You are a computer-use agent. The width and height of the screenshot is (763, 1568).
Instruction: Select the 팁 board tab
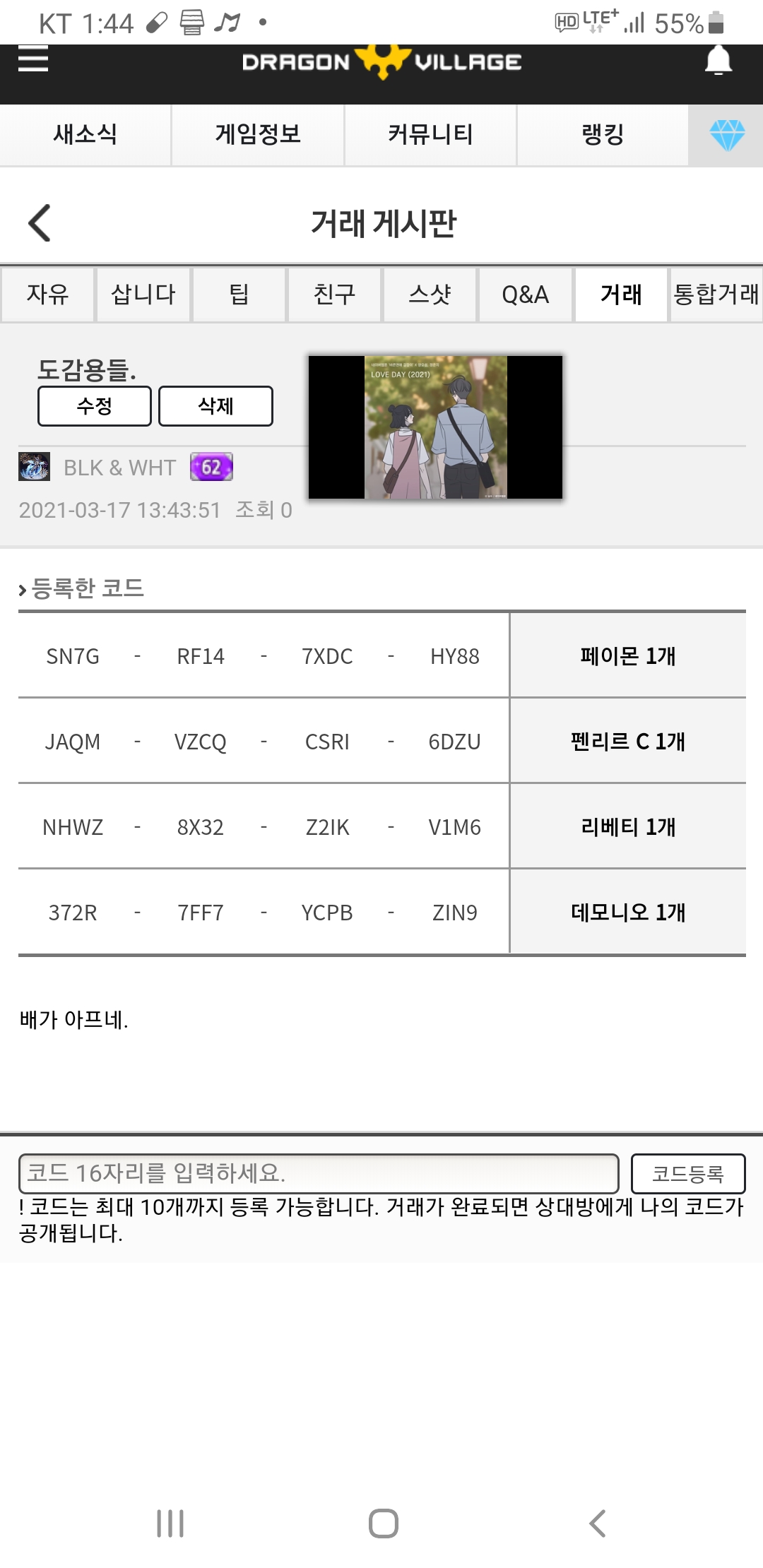tap(239, 295)
